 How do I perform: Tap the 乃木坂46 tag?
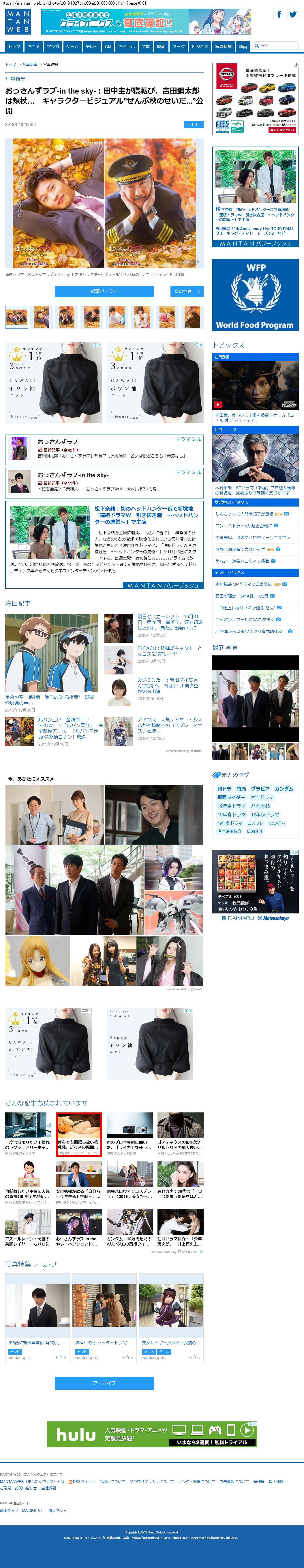coord(261,806)
